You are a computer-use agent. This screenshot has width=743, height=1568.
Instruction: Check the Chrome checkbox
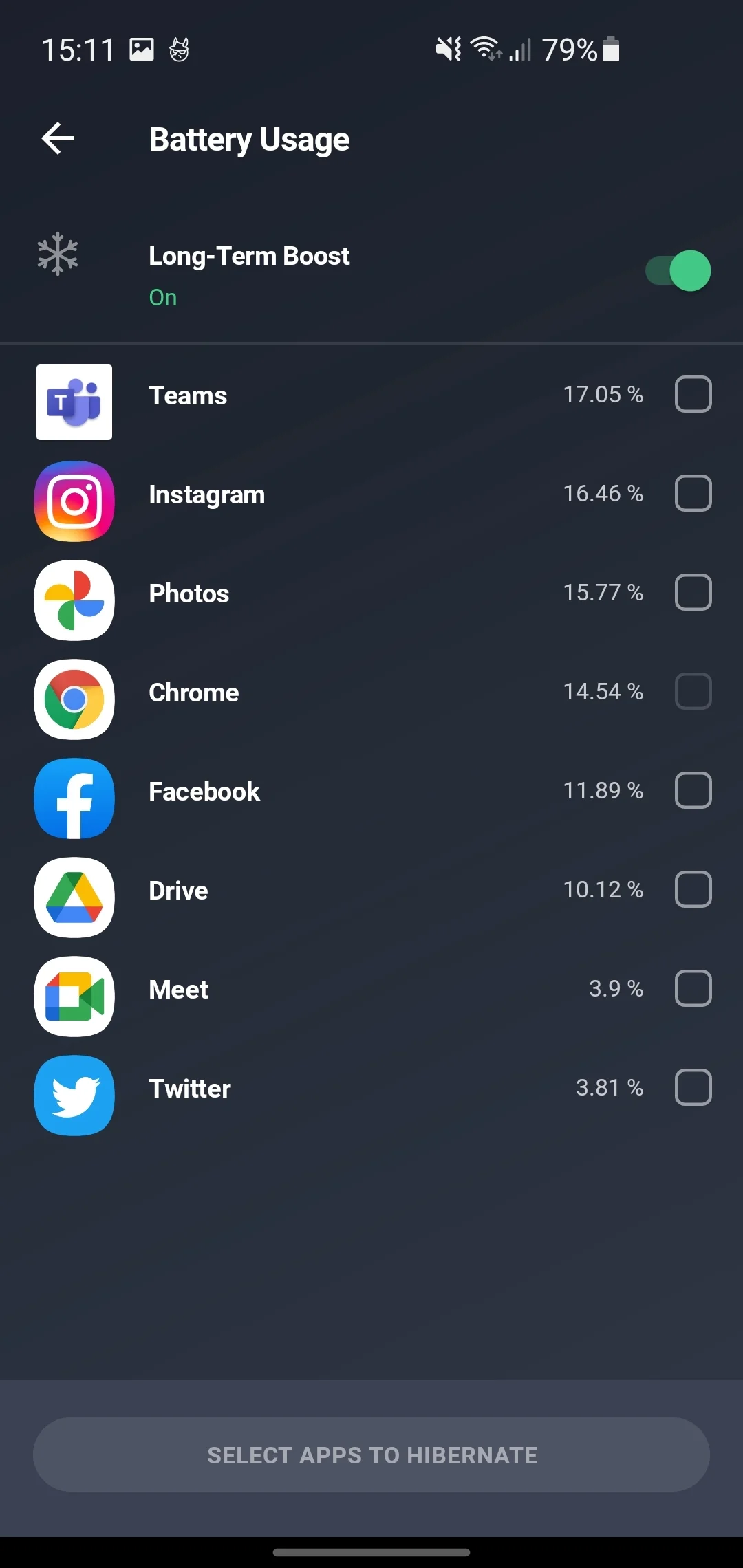coord(693,692)
